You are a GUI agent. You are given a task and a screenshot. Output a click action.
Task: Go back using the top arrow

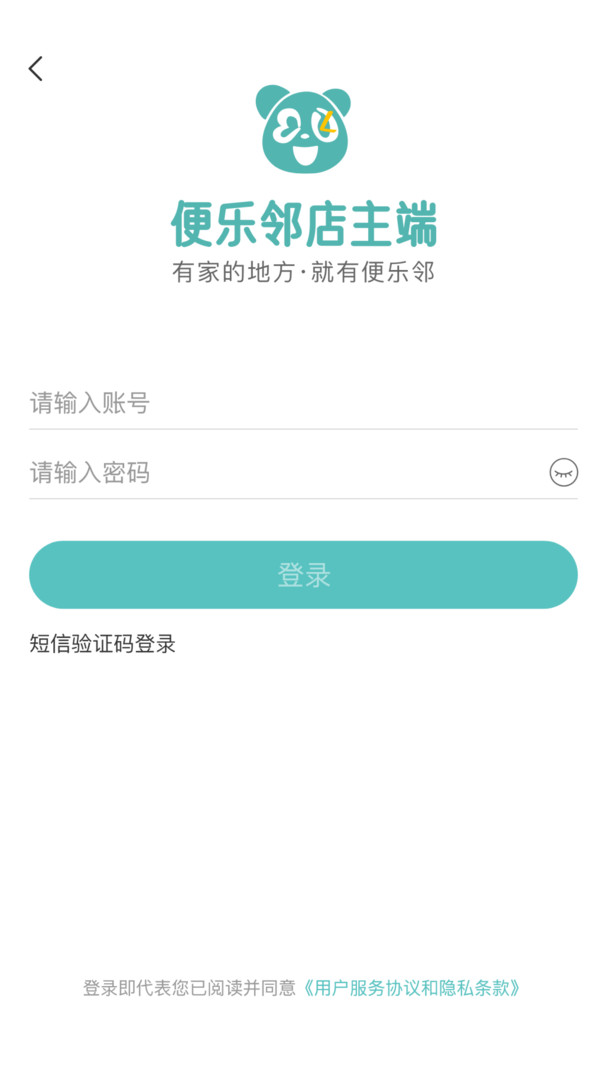36,69
